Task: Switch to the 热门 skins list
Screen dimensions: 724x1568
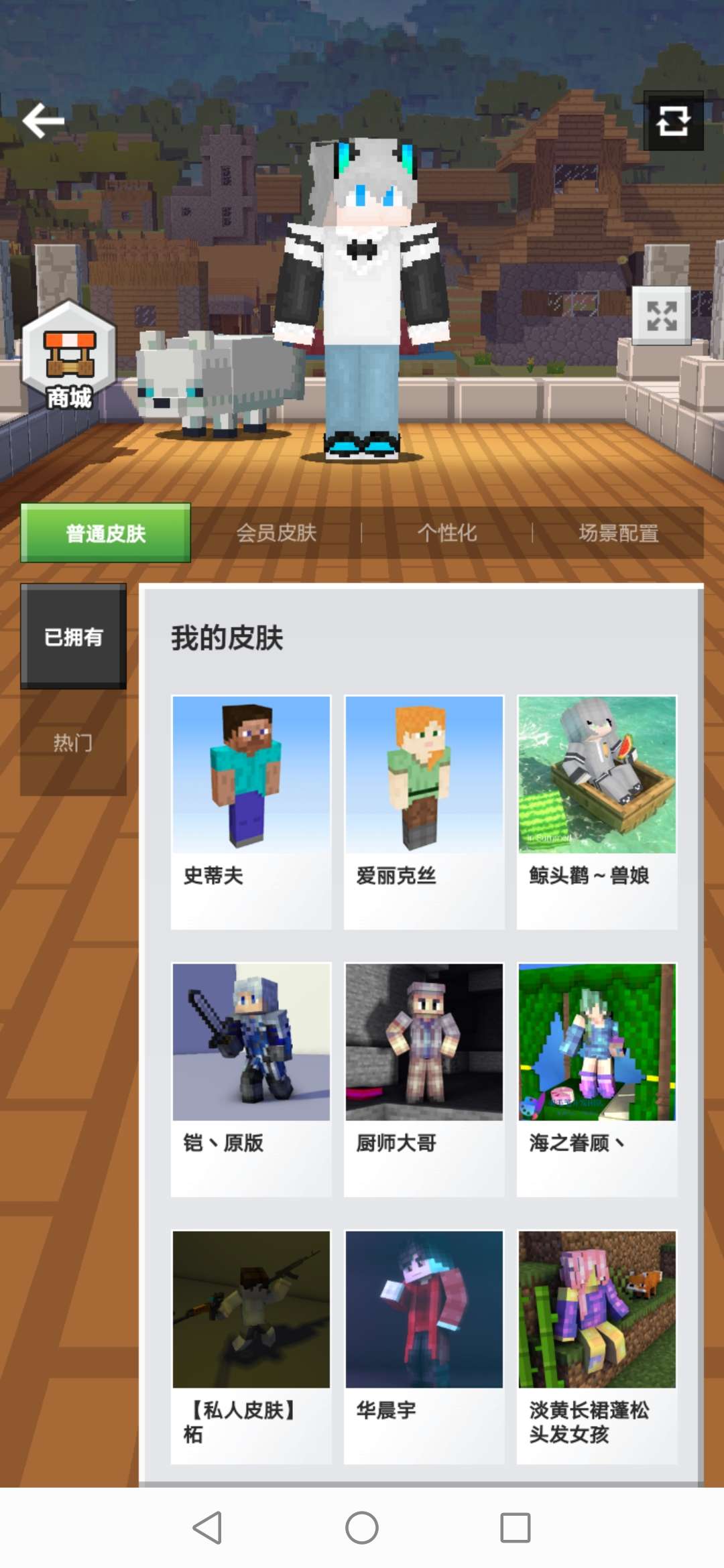Action: [74, 742]
